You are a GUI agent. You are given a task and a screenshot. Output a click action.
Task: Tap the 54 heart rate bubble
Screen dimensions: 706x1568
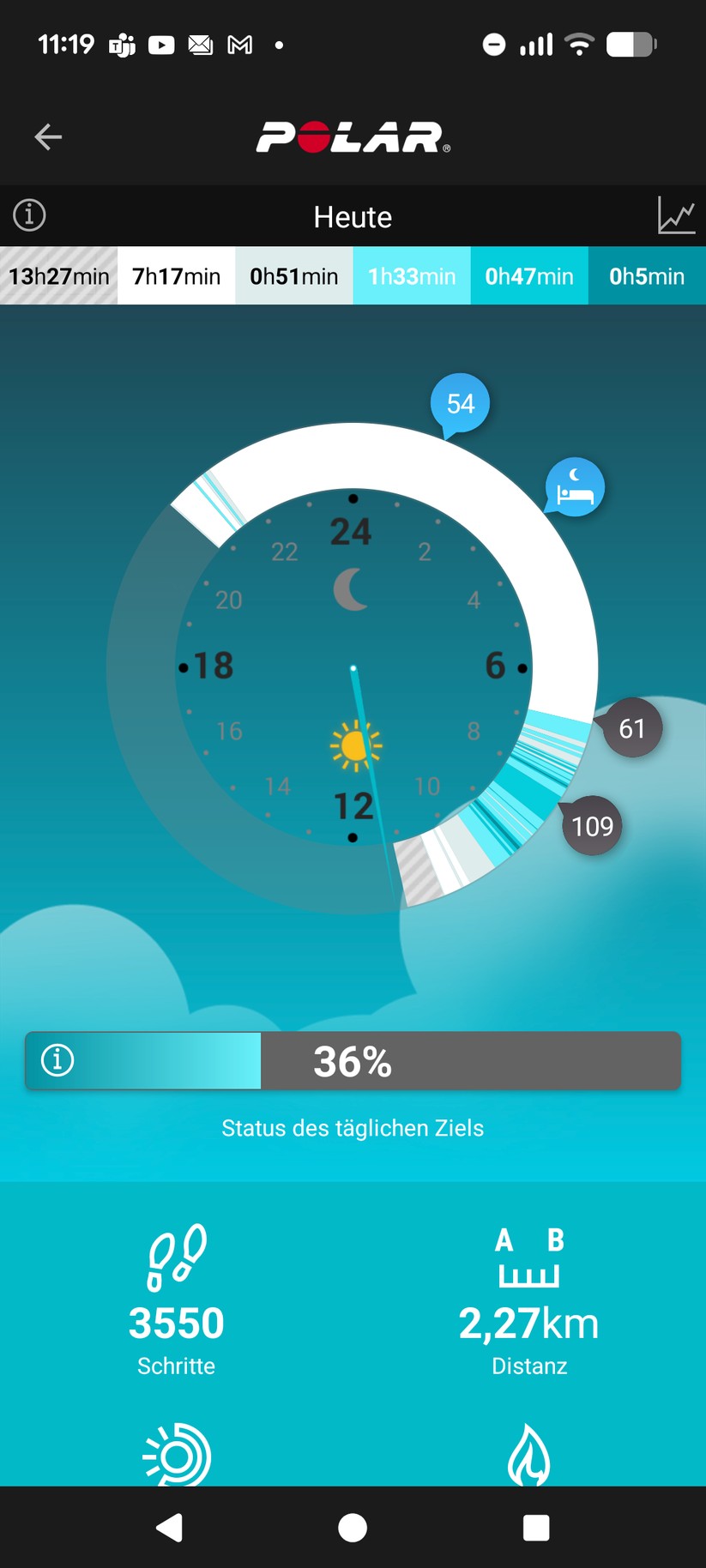click(x=461, y=403)
